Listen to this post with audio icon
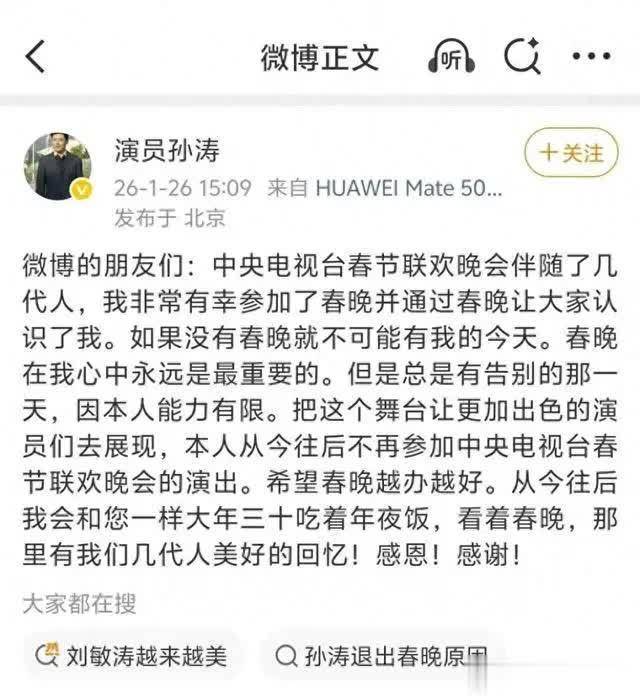The image size is (640, 698). 451,58
